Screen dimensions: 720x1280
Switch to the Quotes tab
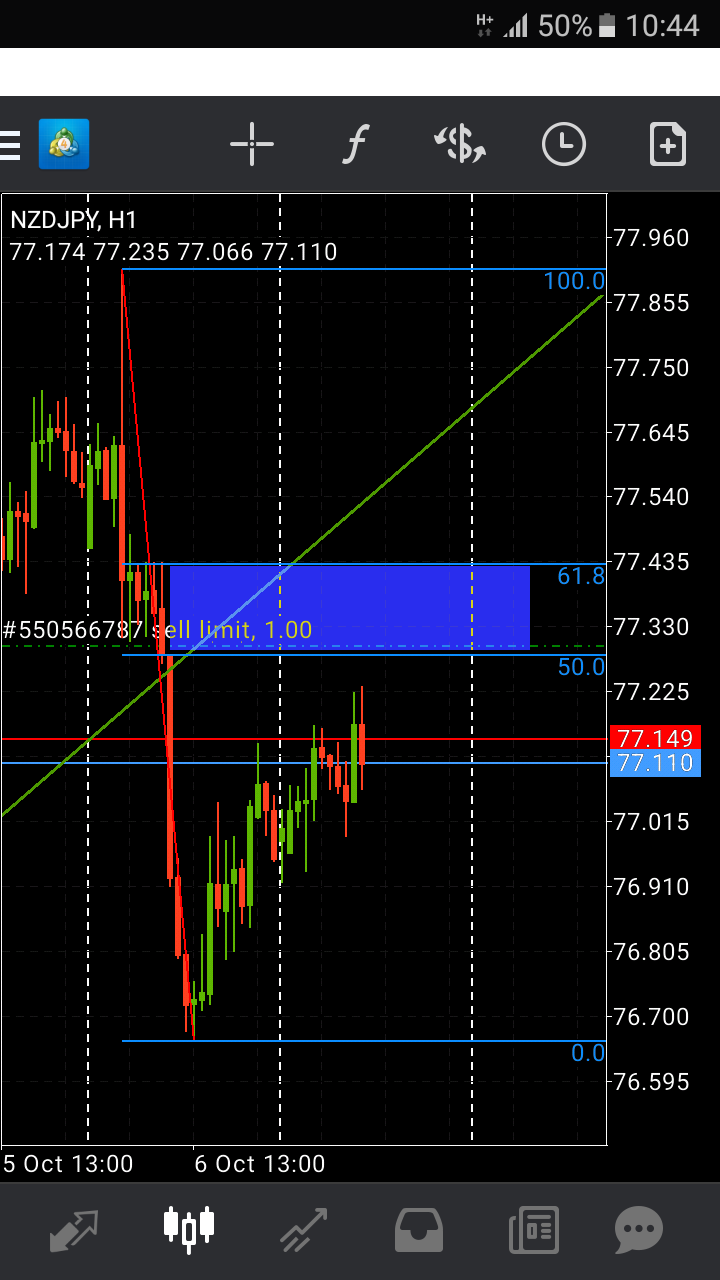click(74, 1230)
